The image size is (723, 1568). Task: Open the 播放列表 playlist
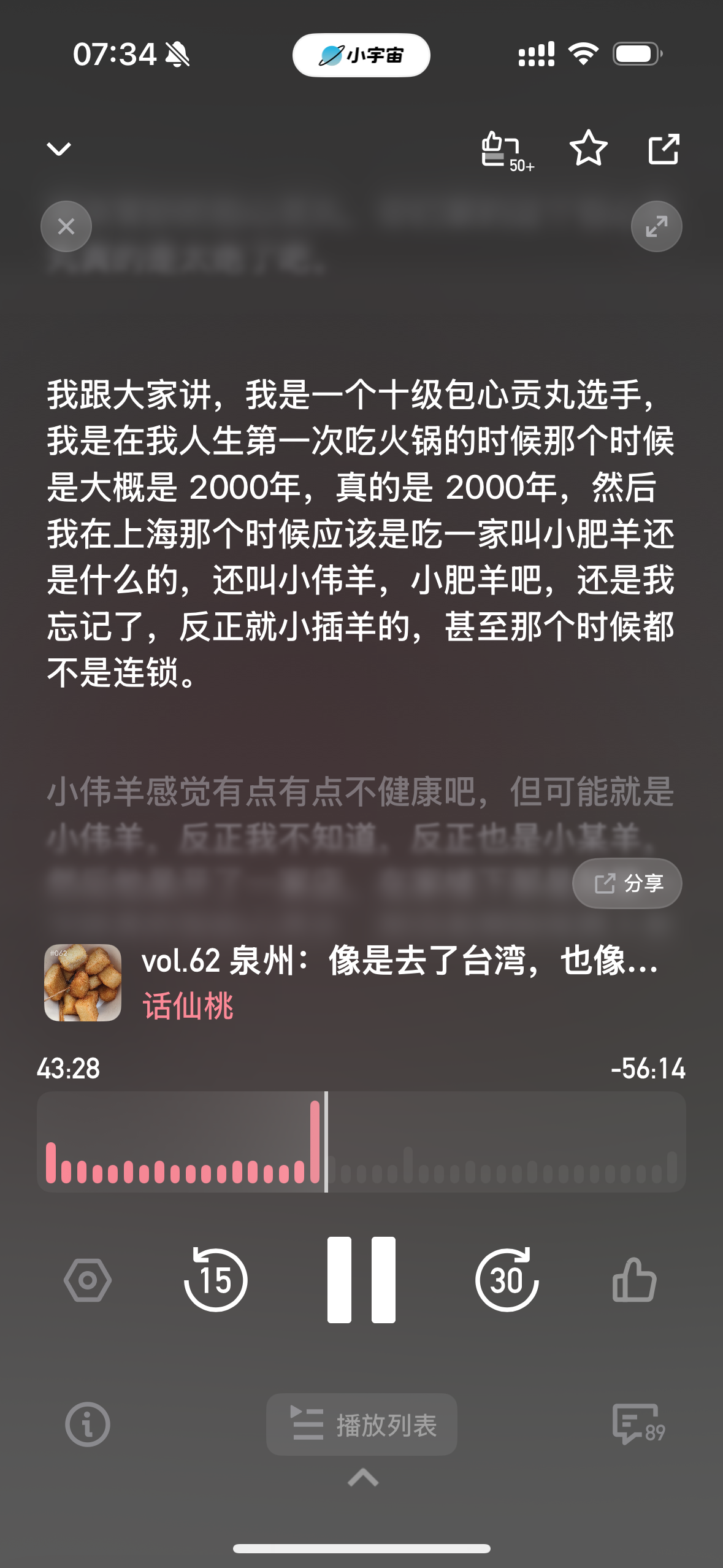(361, 1424)
